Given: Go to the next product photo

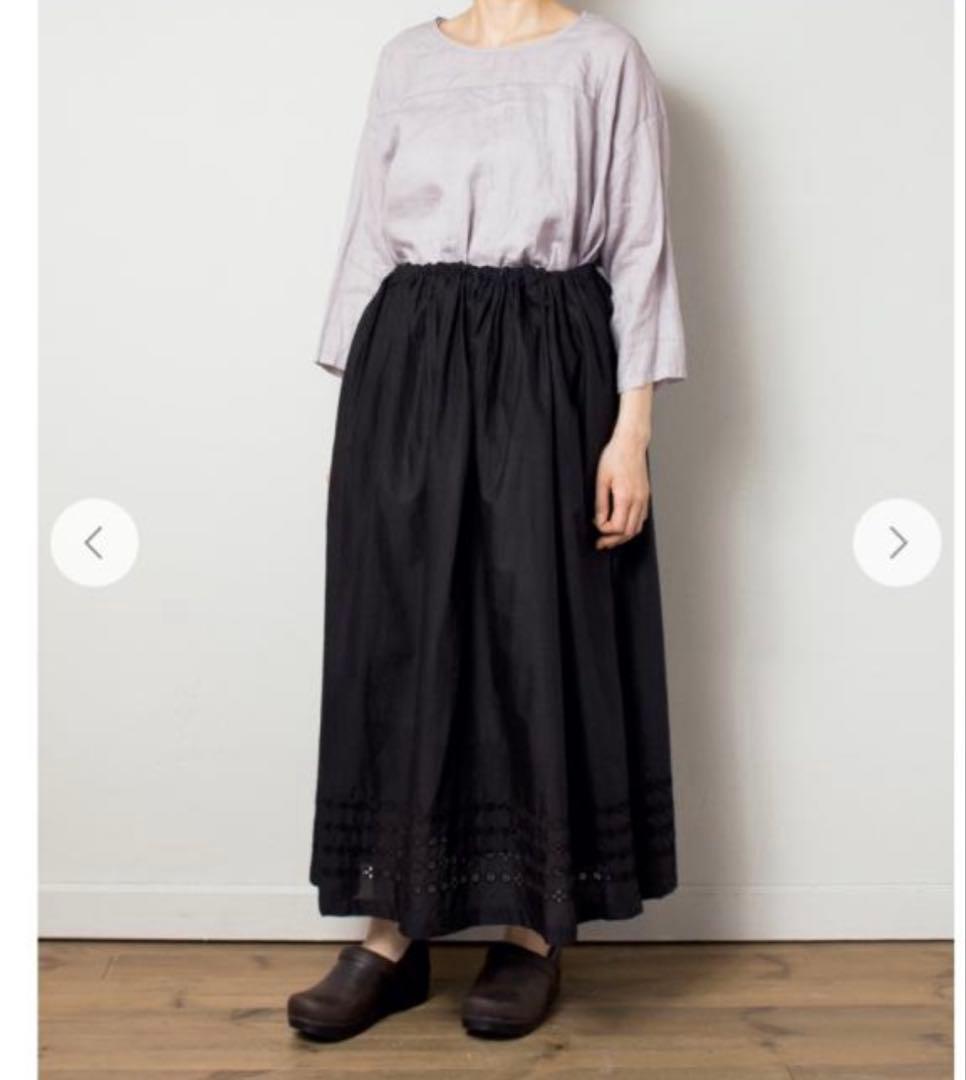Looking at the screenshot, I should tap(897, 543).
